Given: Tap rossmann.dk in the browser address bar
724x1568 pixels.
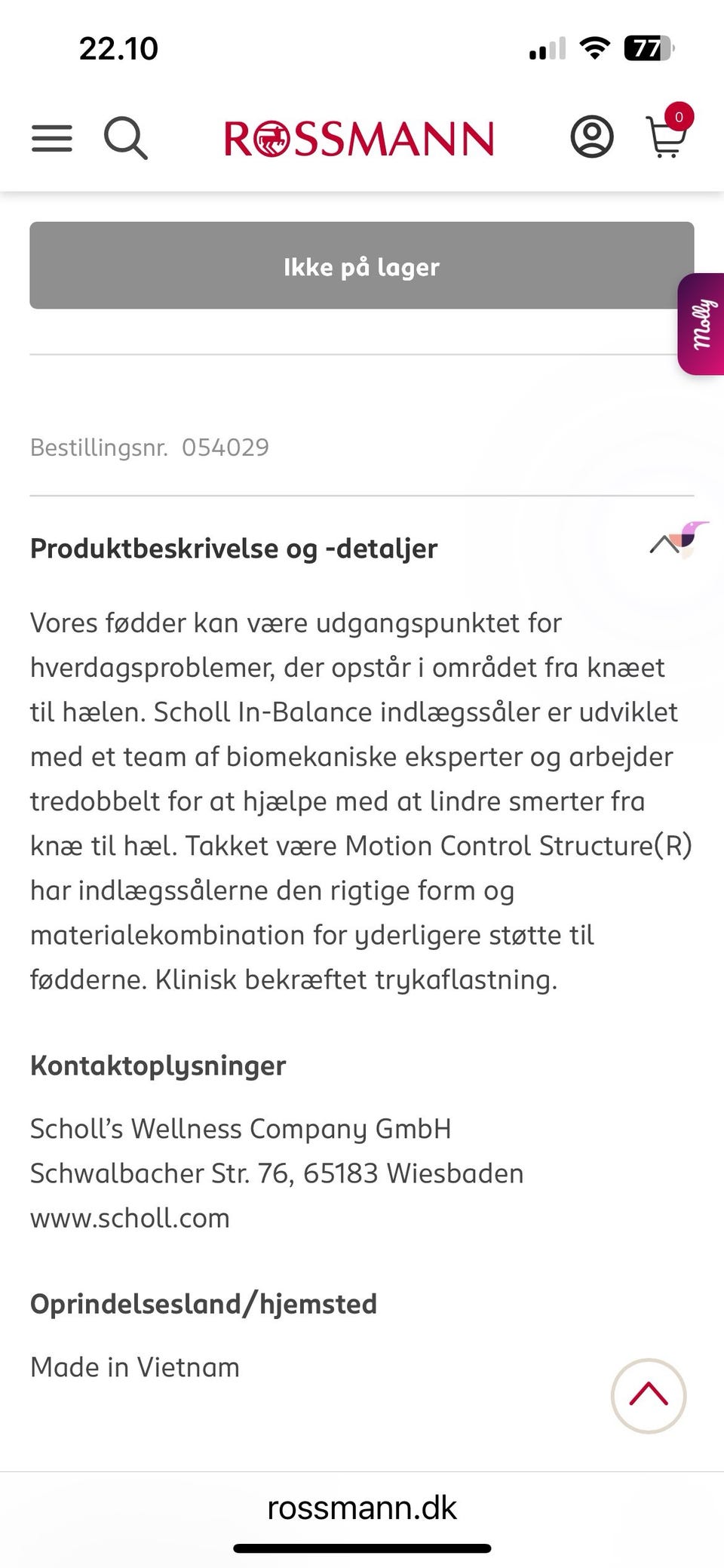Looking at the screenshot, I should coord(361,1509).
